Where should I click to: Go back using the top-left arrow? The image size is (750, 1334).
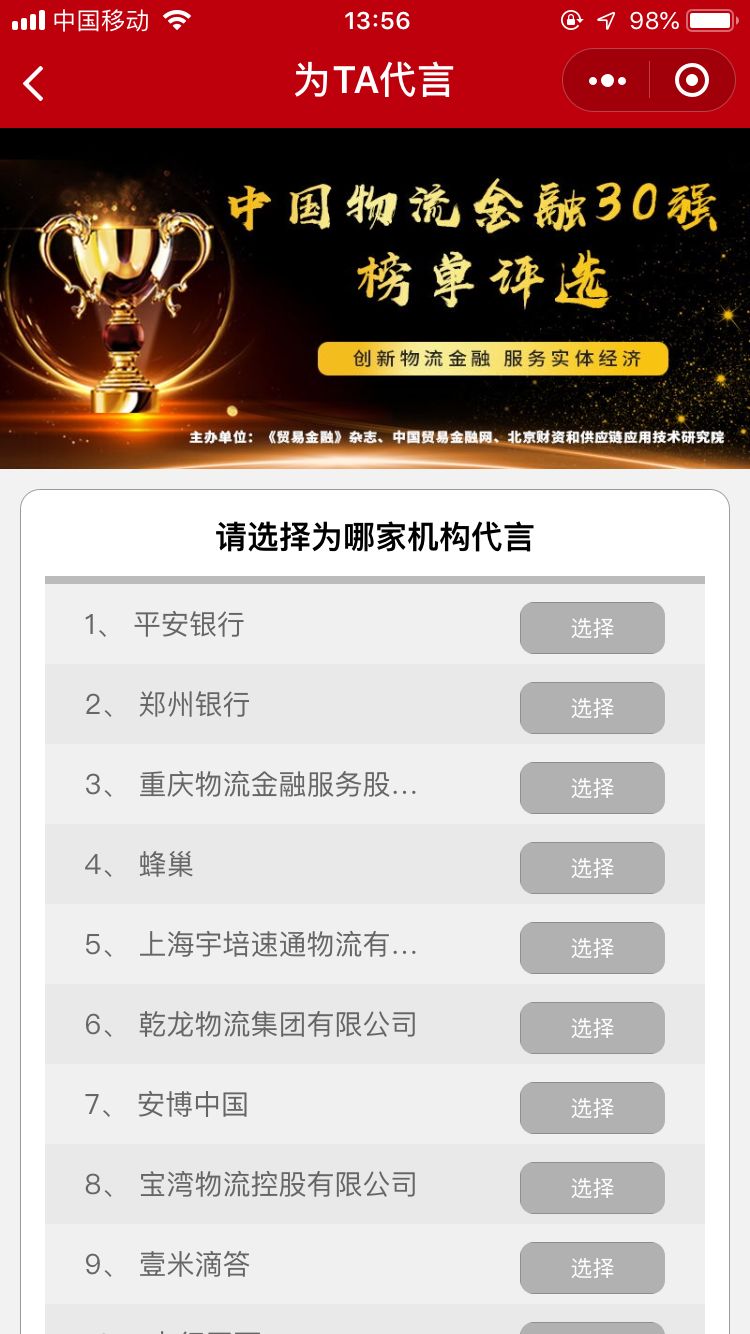tap(34, 83)
